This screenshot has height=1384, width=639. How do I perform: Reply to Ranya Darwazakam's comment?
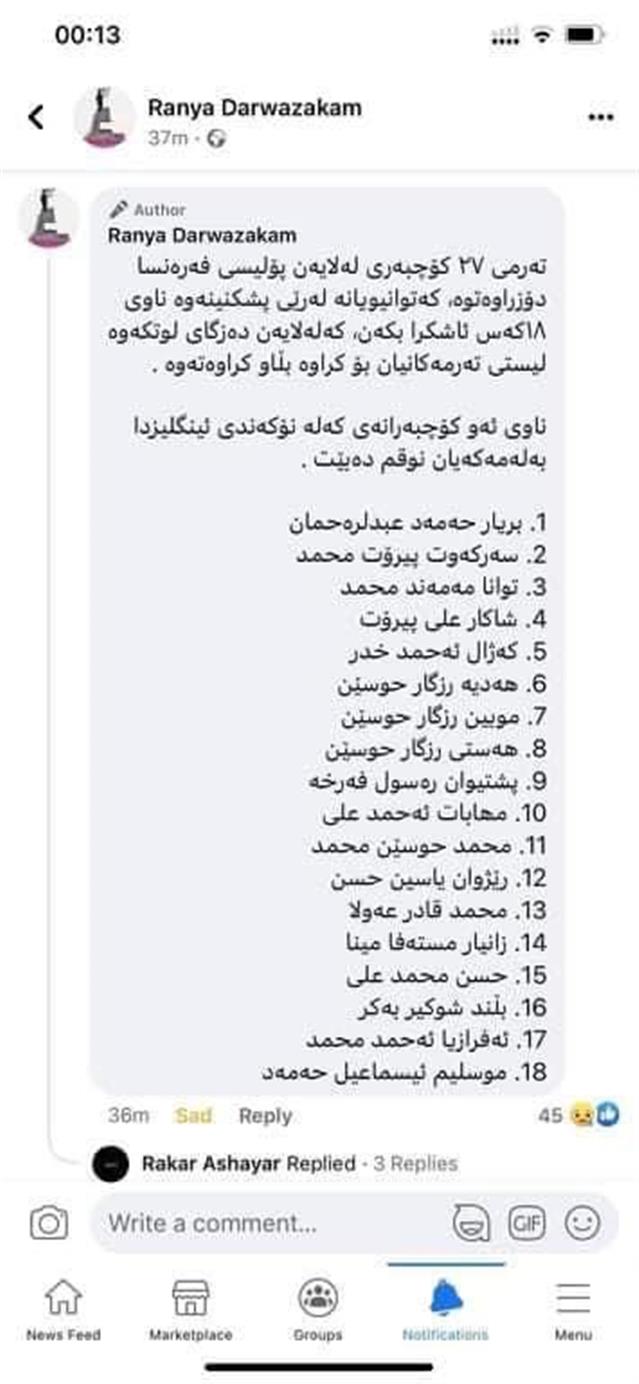(x=265, y=1116)
